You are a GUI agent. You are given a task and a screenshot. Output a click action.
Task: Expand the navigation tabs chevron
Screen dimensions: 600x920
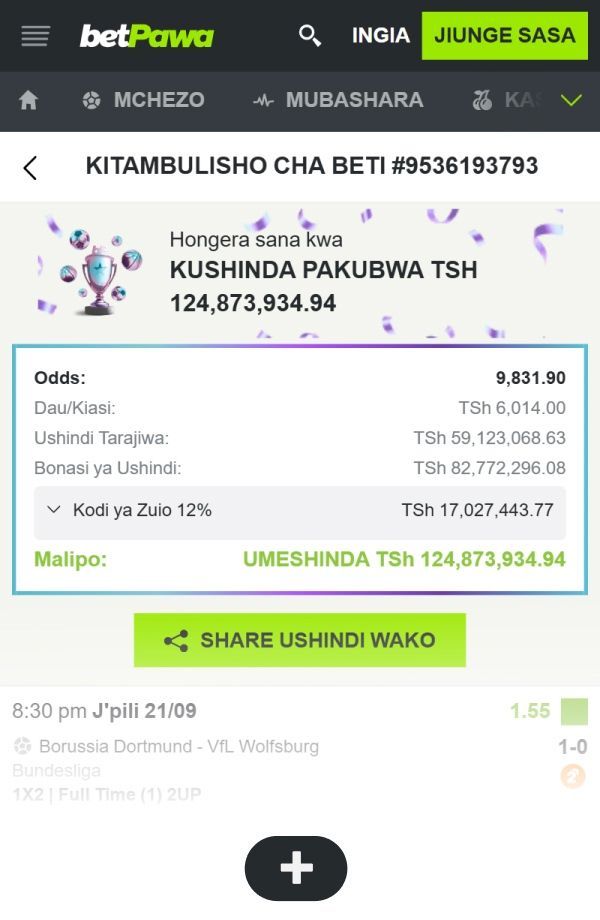(x=571, y=101)
